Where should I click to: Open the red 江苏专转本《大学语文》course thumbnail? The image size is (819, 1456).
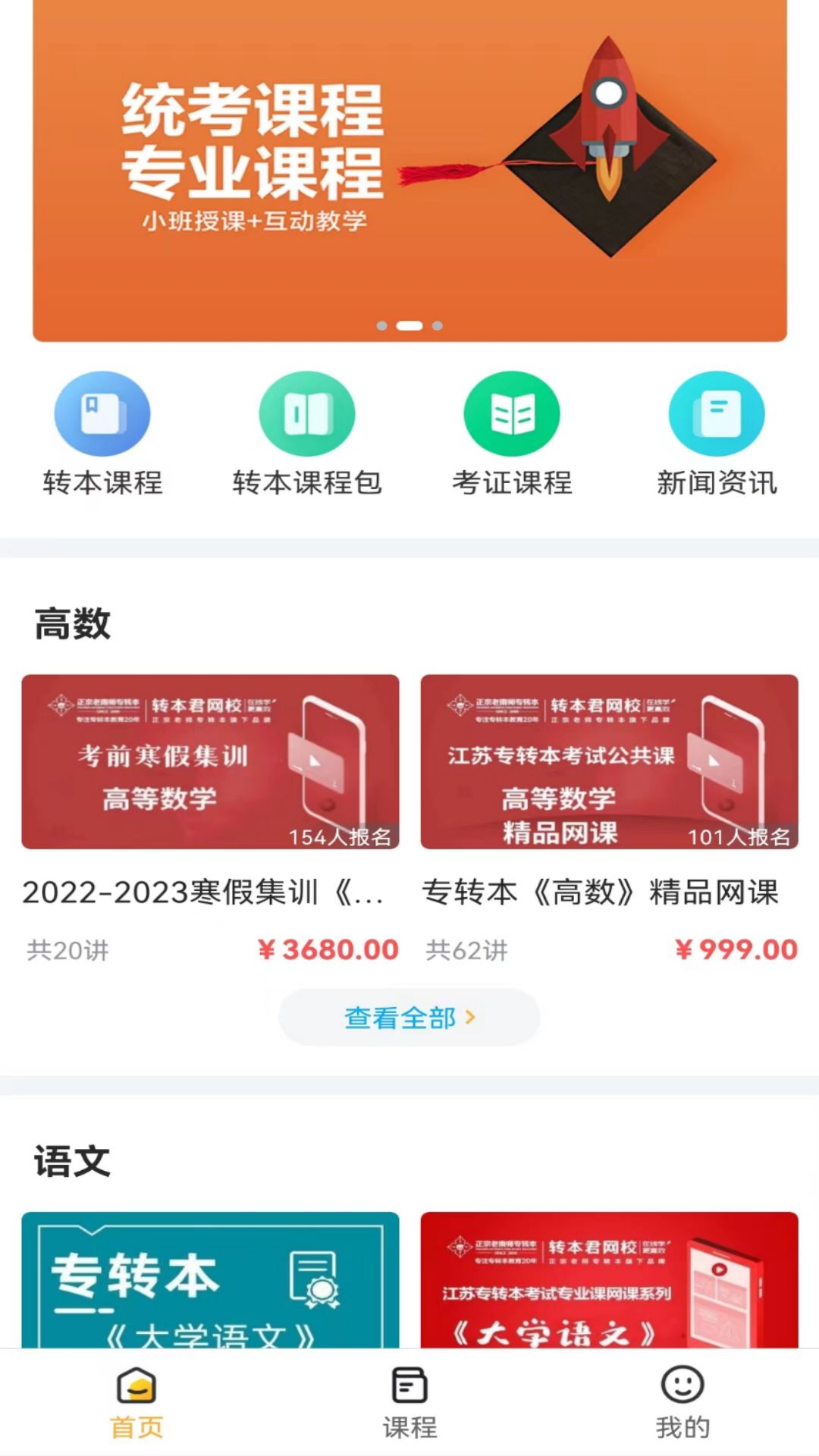pos(607,1289)
